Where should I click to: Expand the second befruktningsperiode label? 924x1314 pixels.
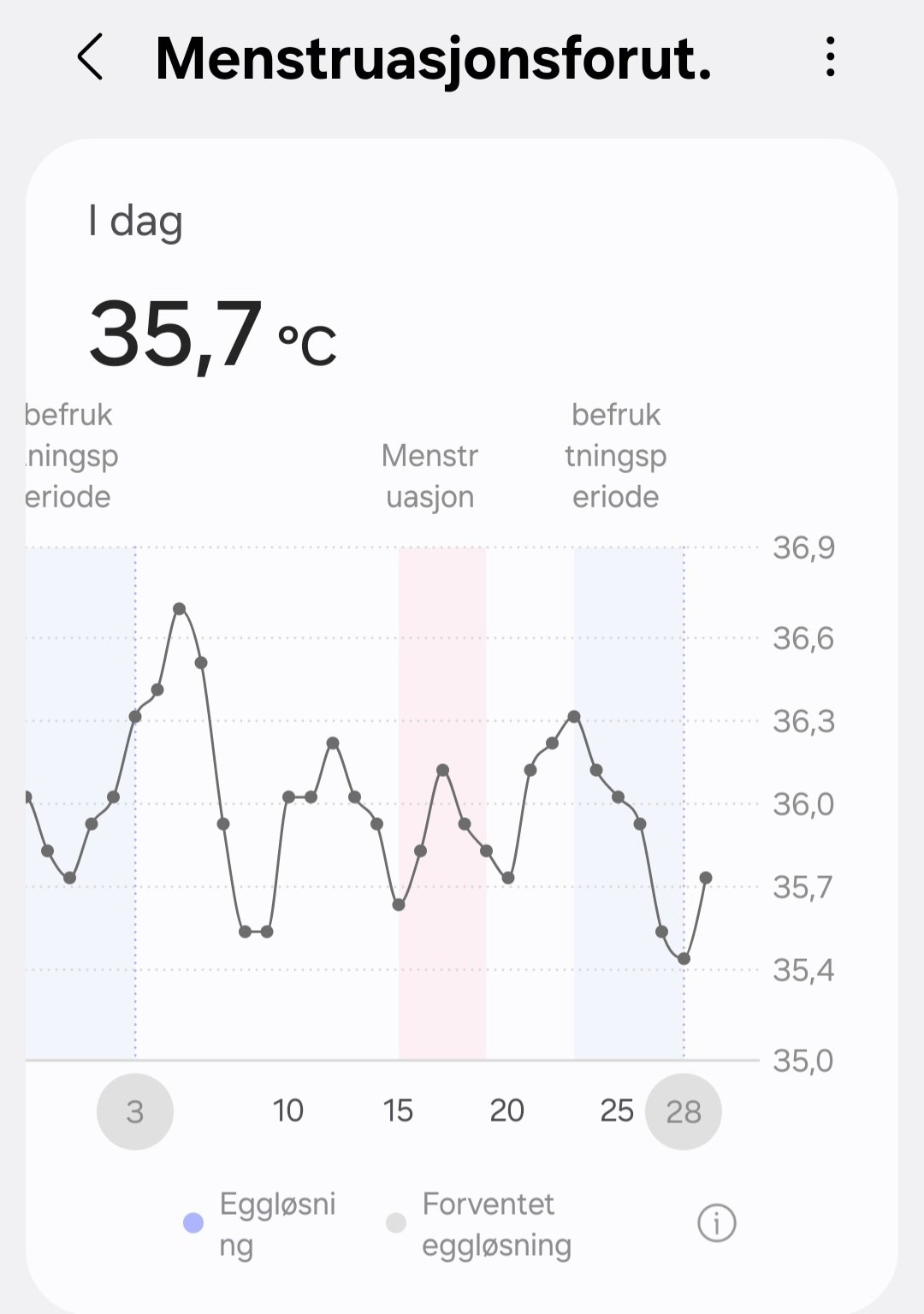pyautogui.click(x=615, y=455)
